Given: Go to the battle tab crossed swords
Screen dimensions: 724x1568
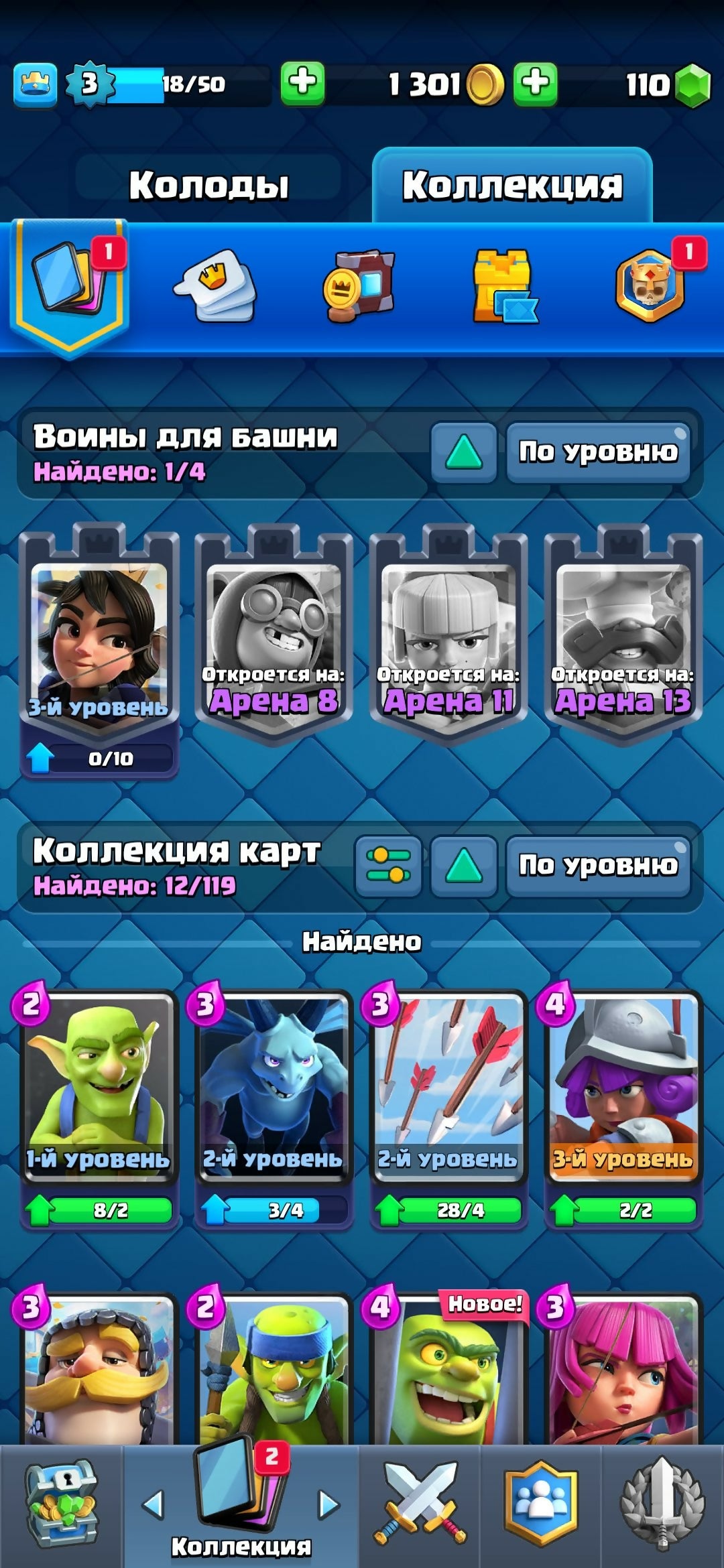Looking at the screenshot, I should pos(420,1504).
